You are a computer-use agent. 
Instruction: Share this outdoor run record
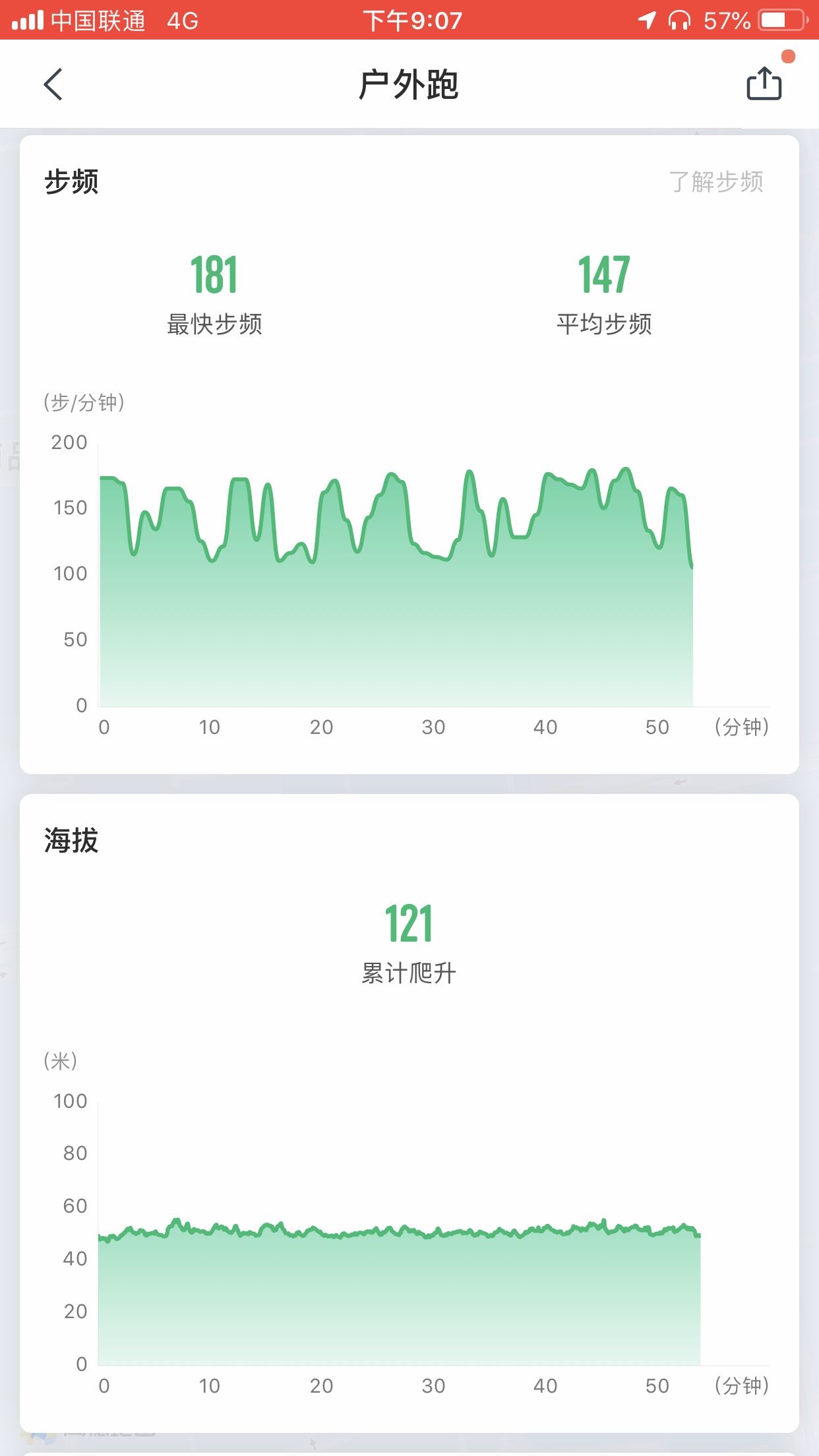764,84
